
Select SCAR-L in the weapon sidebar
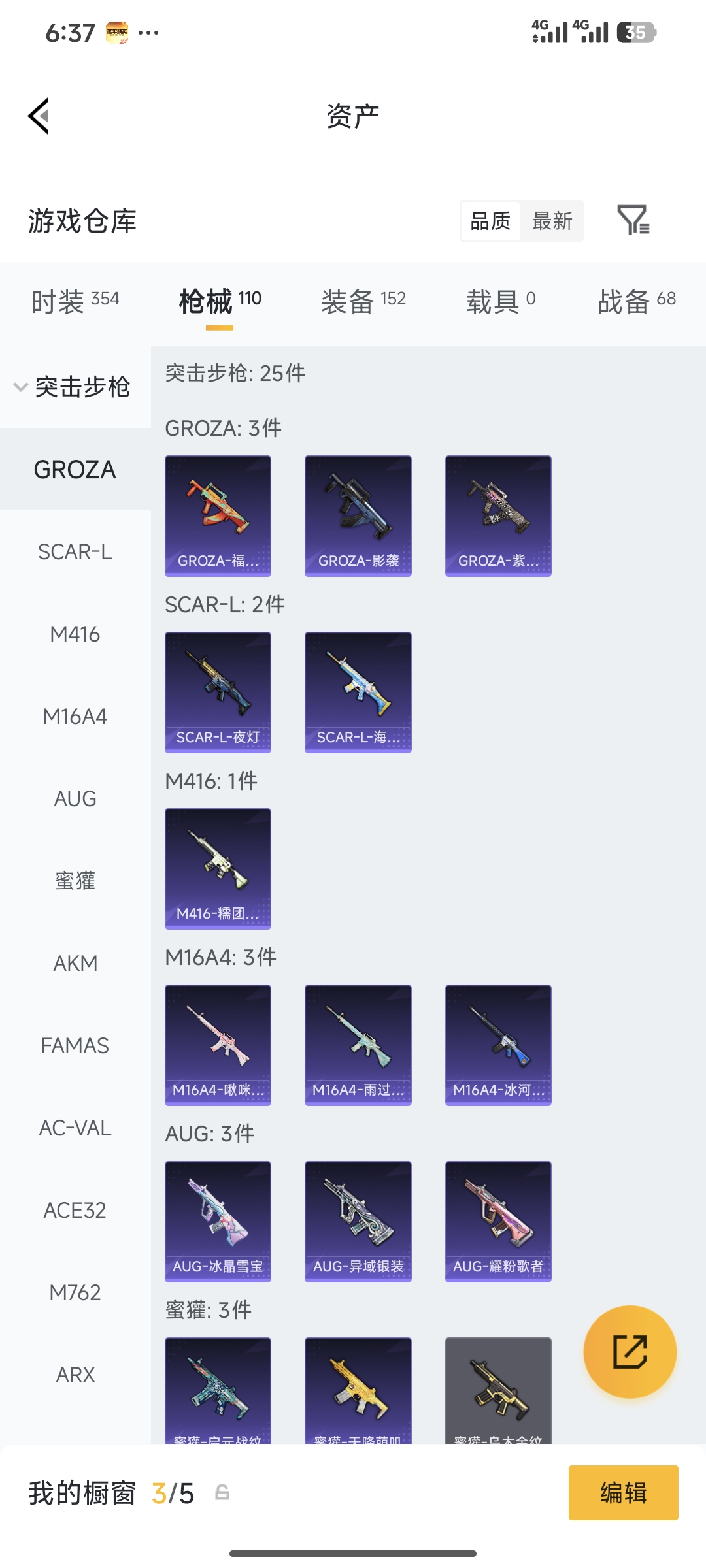pyautogui.click(x=75, y=552)
